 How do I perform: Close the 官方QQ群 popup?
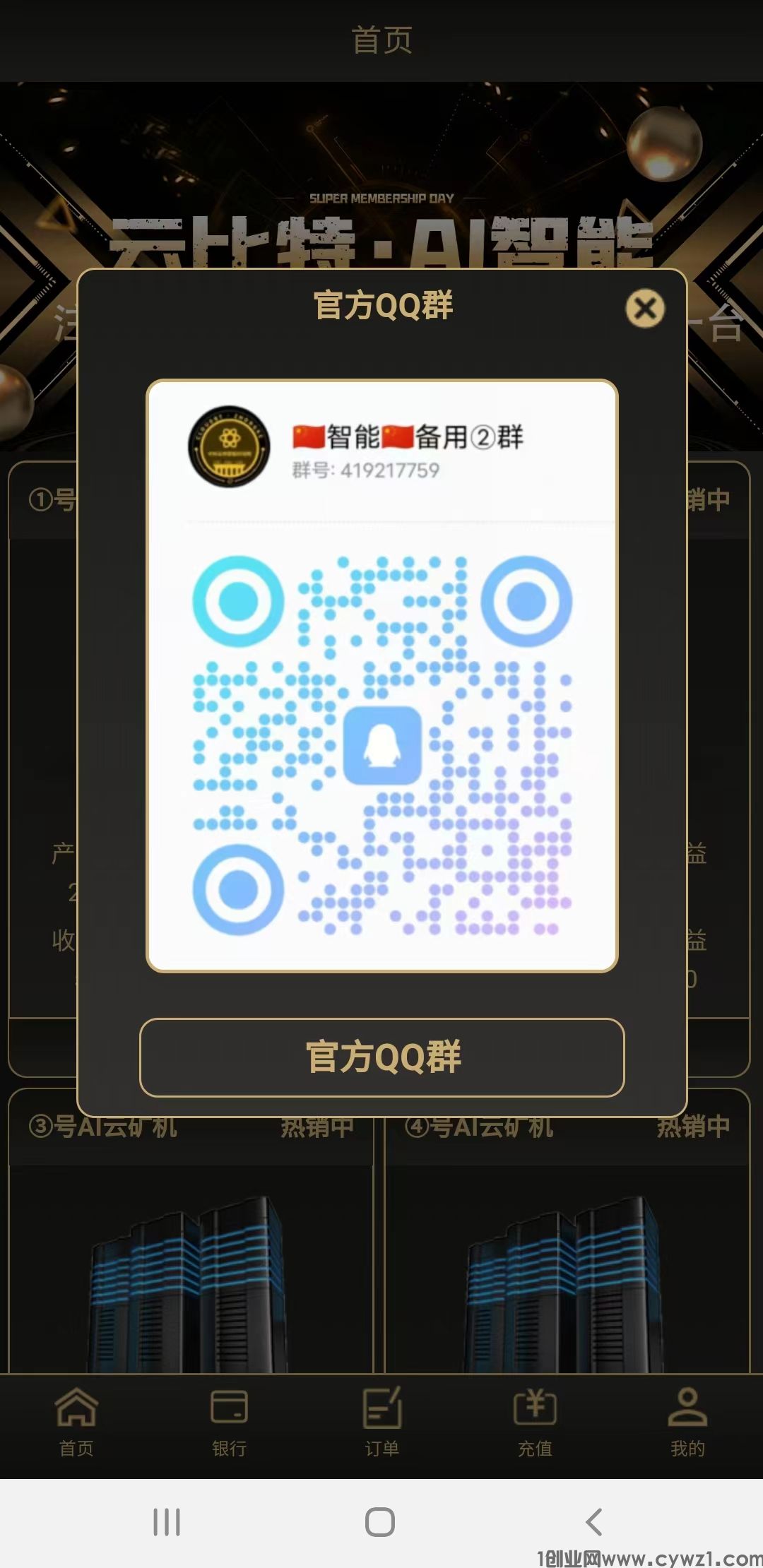coord(644,309)
